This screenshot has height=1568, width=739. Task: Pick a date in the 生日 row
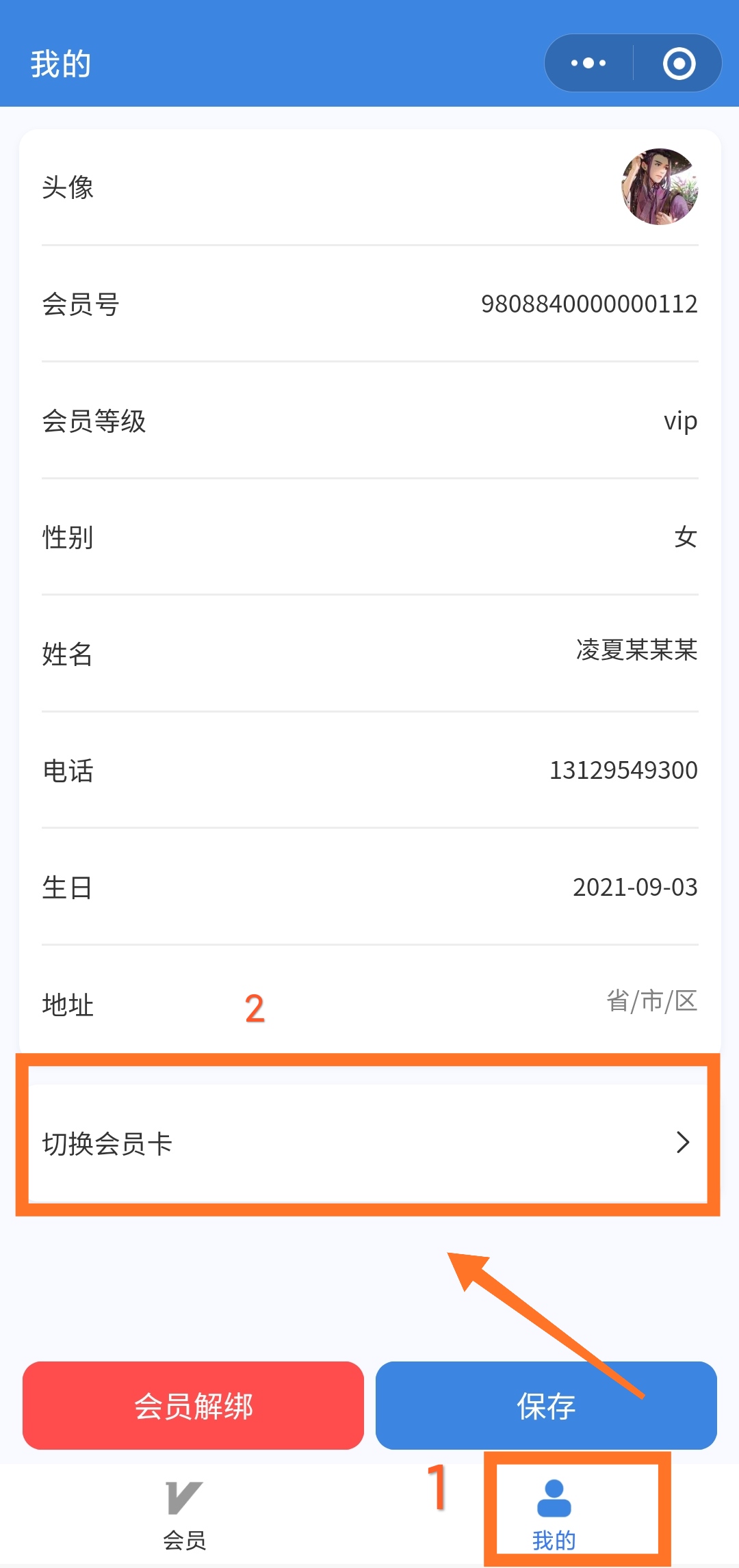634,888
